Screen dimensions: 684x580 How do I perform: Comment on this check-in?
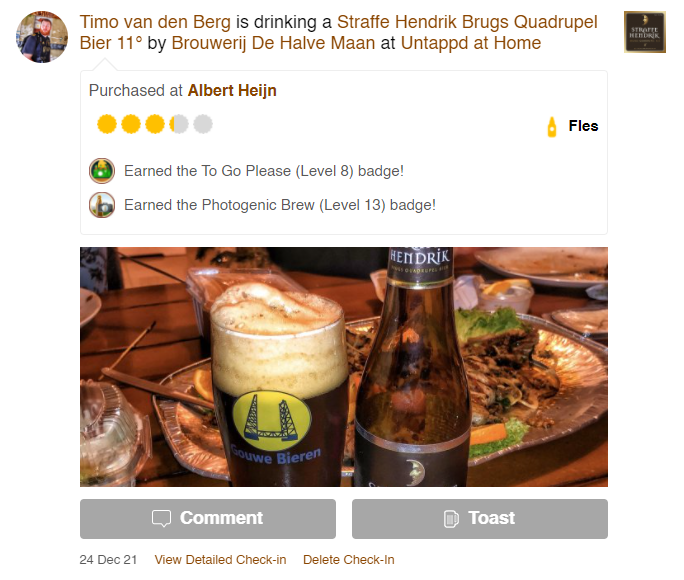click(208, 519)
